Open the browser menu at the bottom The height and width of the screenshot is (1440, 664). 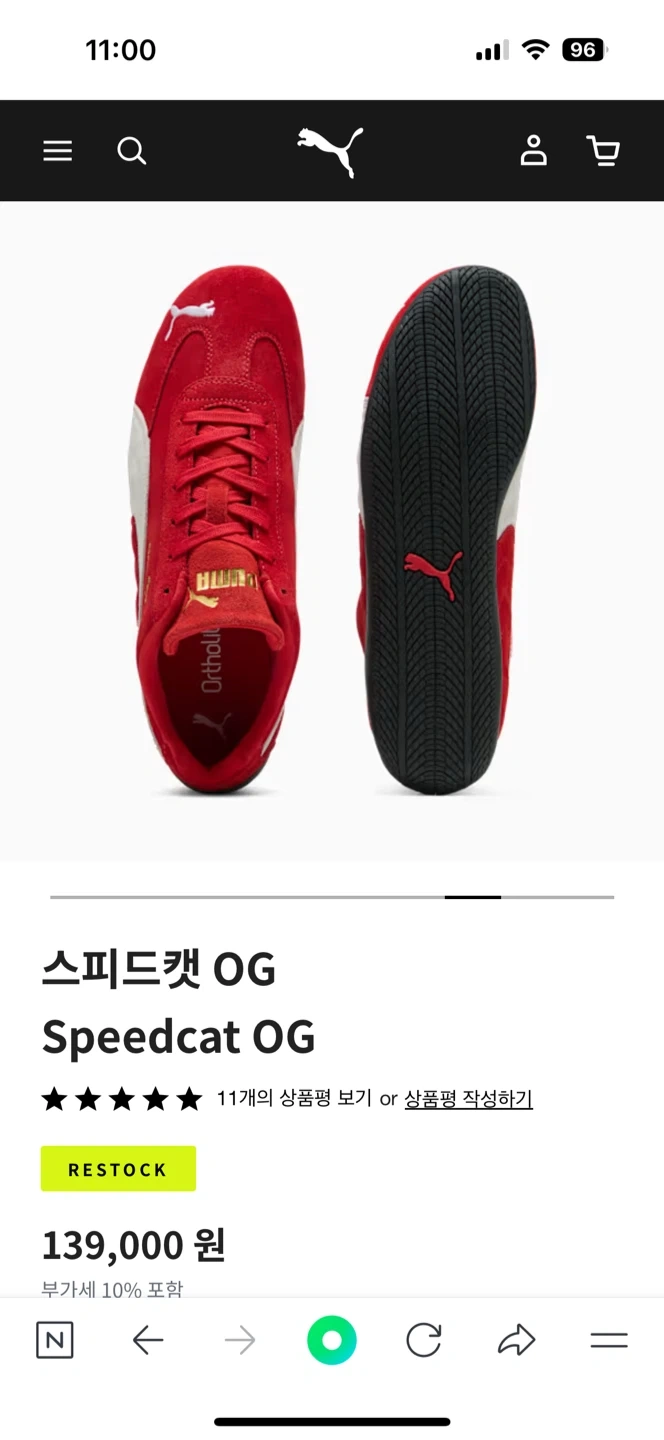click(608, 1340)
